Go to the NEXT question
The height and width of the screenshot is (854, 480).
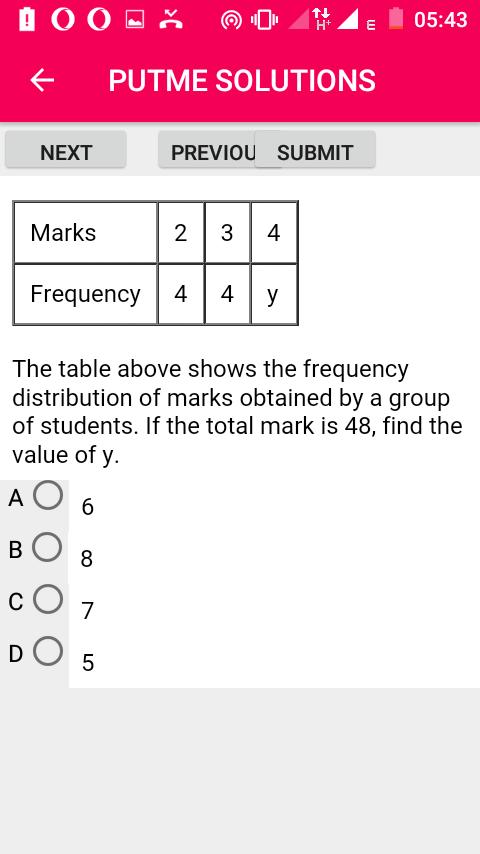pos(66,149)
